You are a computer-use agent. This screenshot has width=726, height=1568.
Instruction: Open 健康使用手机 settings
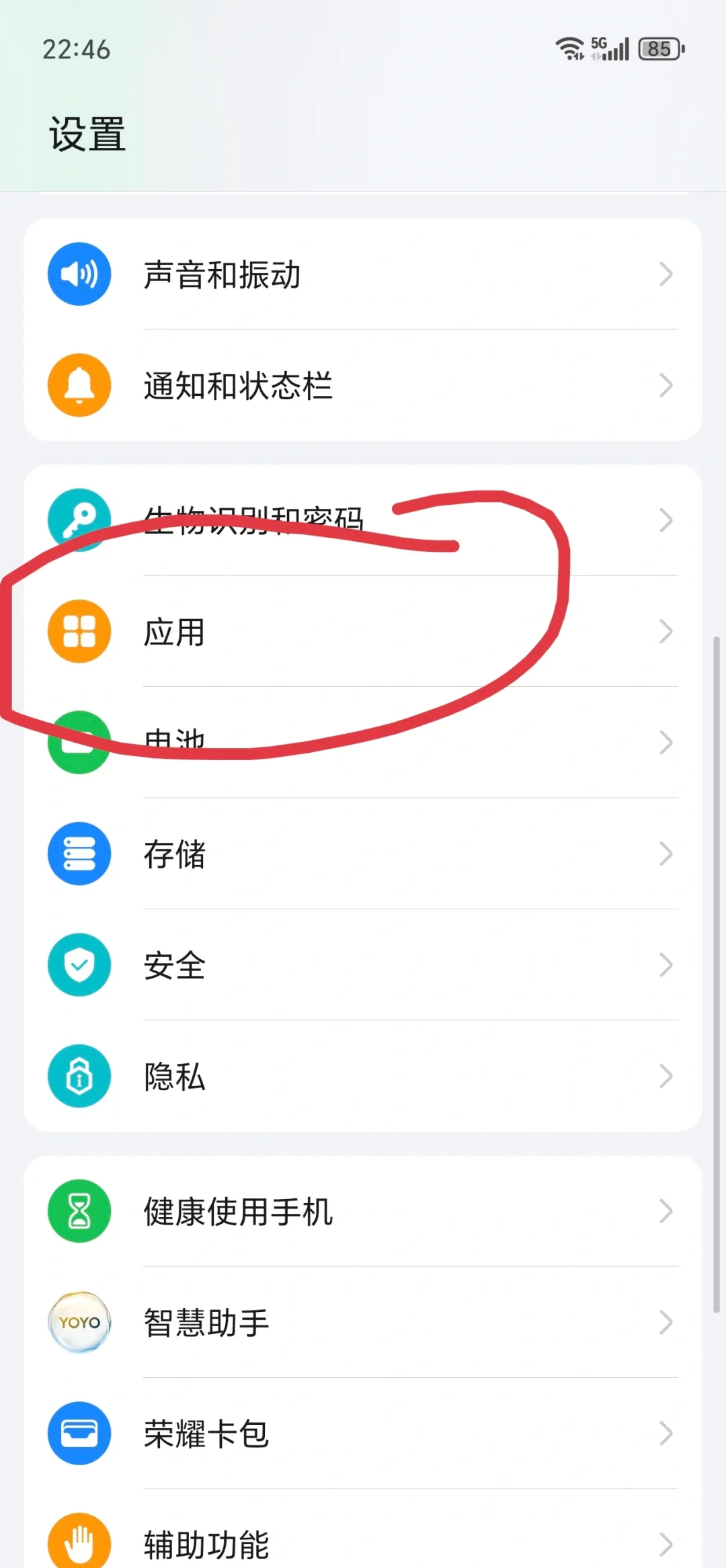click(x=363, y=1211)
